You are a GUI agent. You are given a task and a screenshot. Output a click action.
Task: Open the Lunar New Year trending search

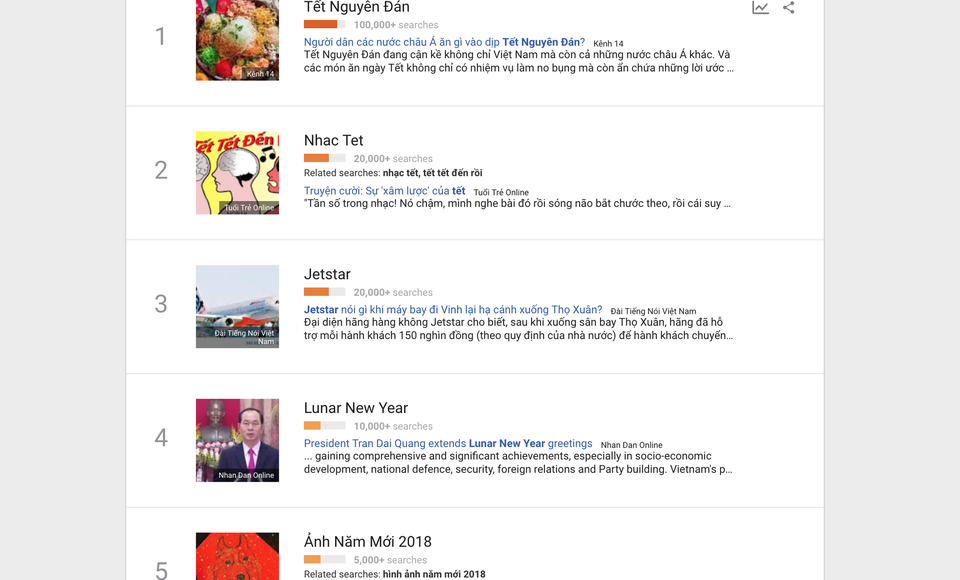[x=356, y=408]
